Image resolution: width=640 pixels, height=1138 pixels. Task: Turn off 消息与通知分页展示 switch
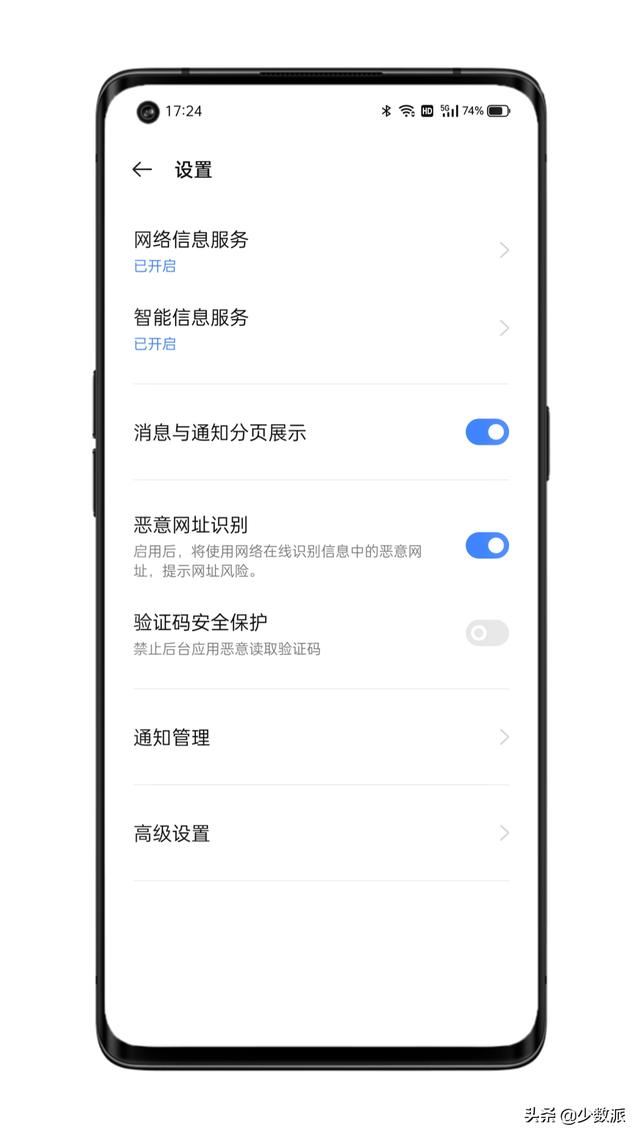point(487,432)
